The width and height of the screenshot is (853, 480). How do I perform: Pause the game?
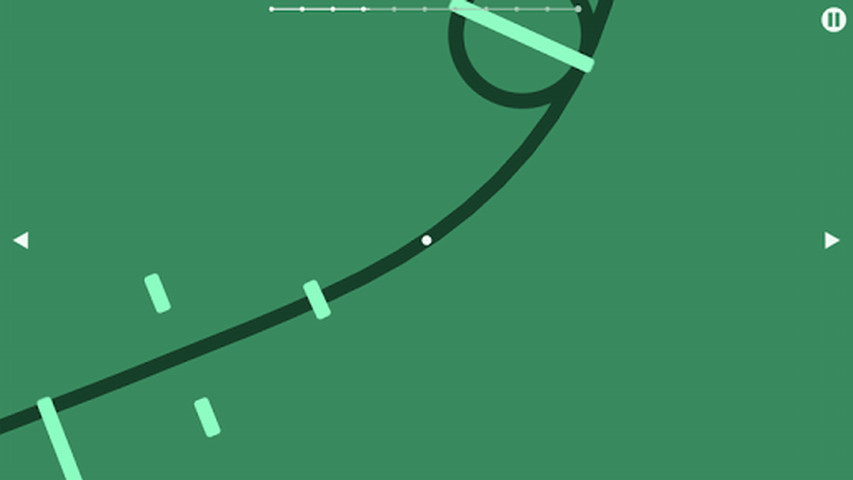point(833,19)
